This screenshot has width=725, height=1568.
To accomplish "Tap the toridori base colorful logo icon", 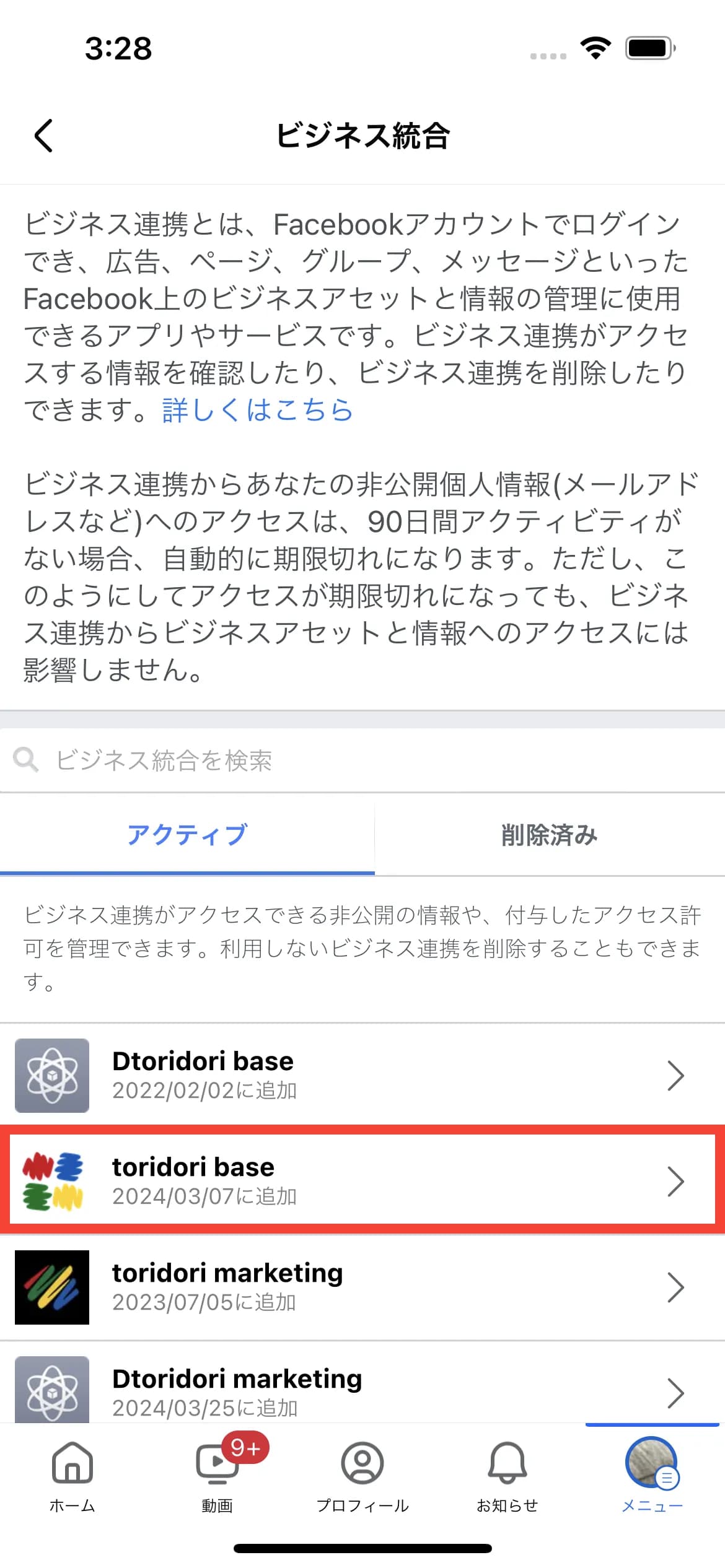I will tap(52, 1180).
